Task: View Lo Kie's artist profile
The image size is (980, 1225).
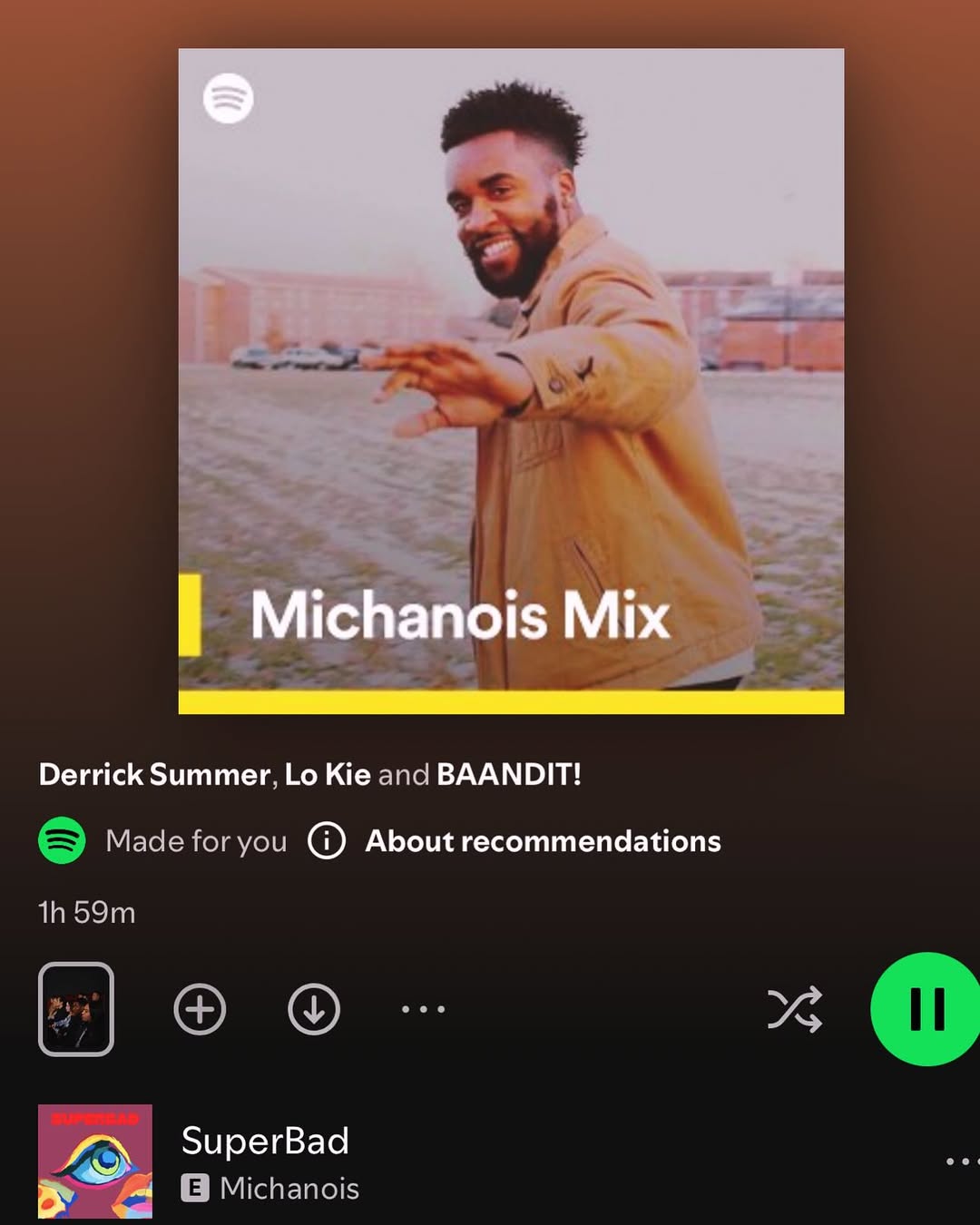Action: click(x=328, y=775)
